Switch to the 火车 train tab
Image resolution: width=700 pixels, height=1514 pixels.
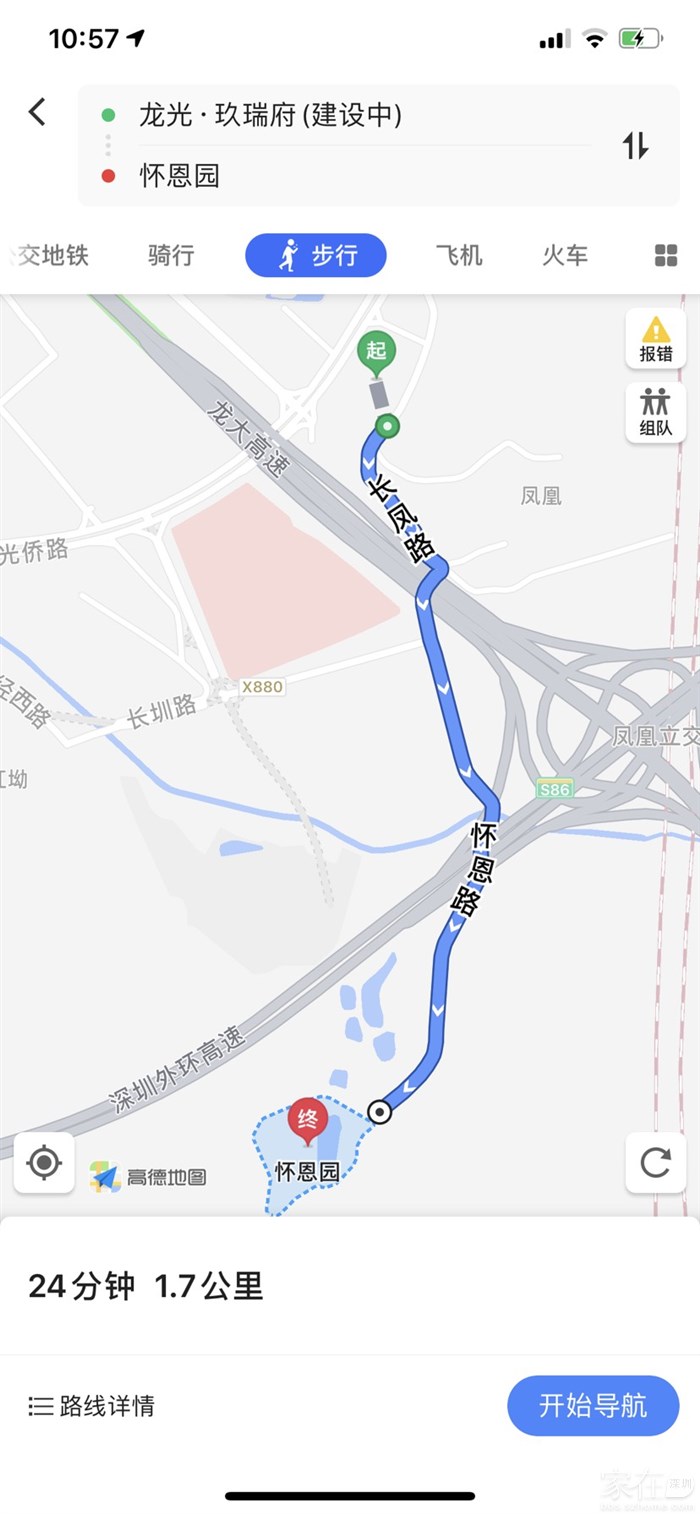565,256
